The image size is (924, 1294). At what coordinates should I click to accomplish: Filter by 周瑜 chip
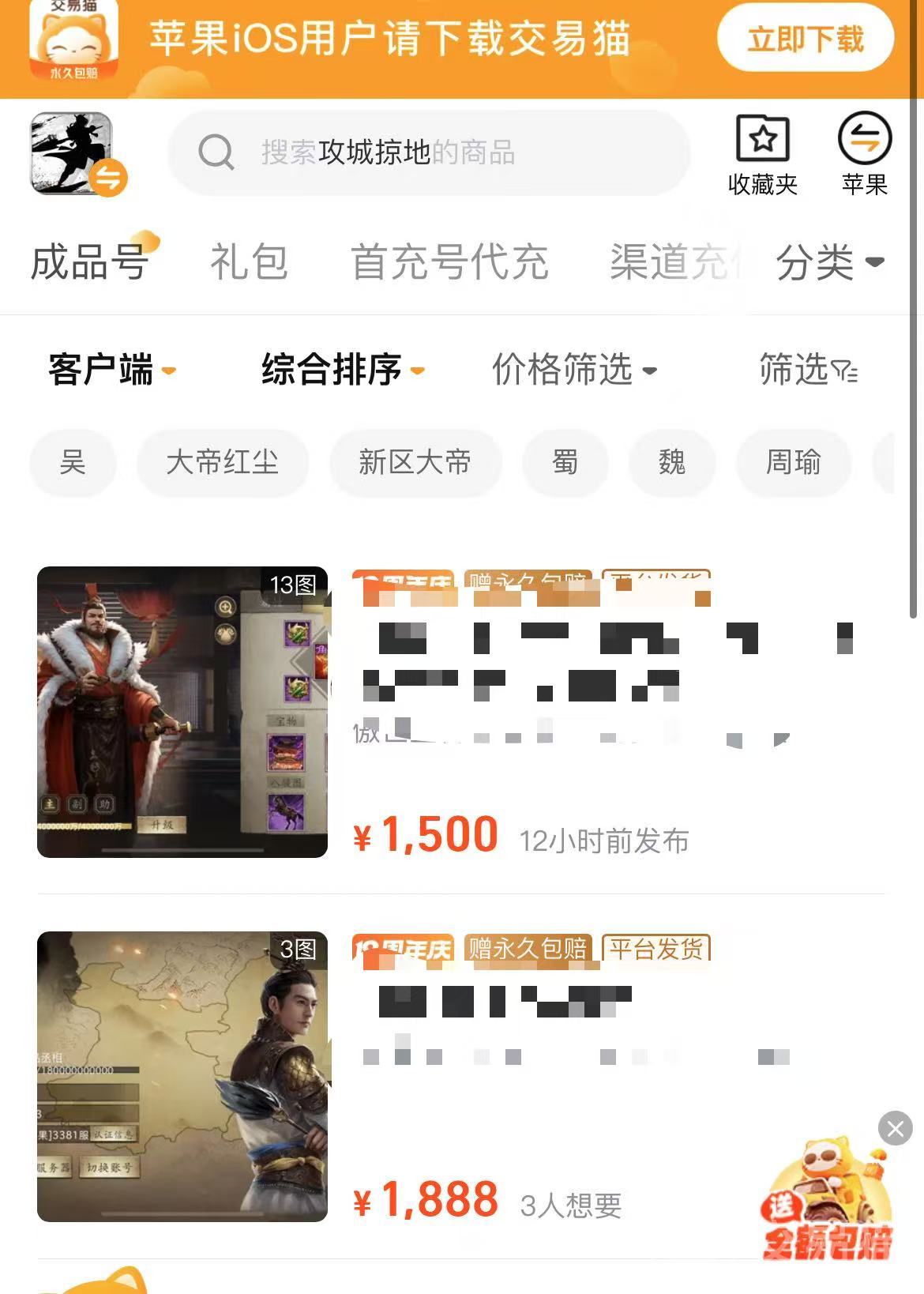[x=793, y=463]
